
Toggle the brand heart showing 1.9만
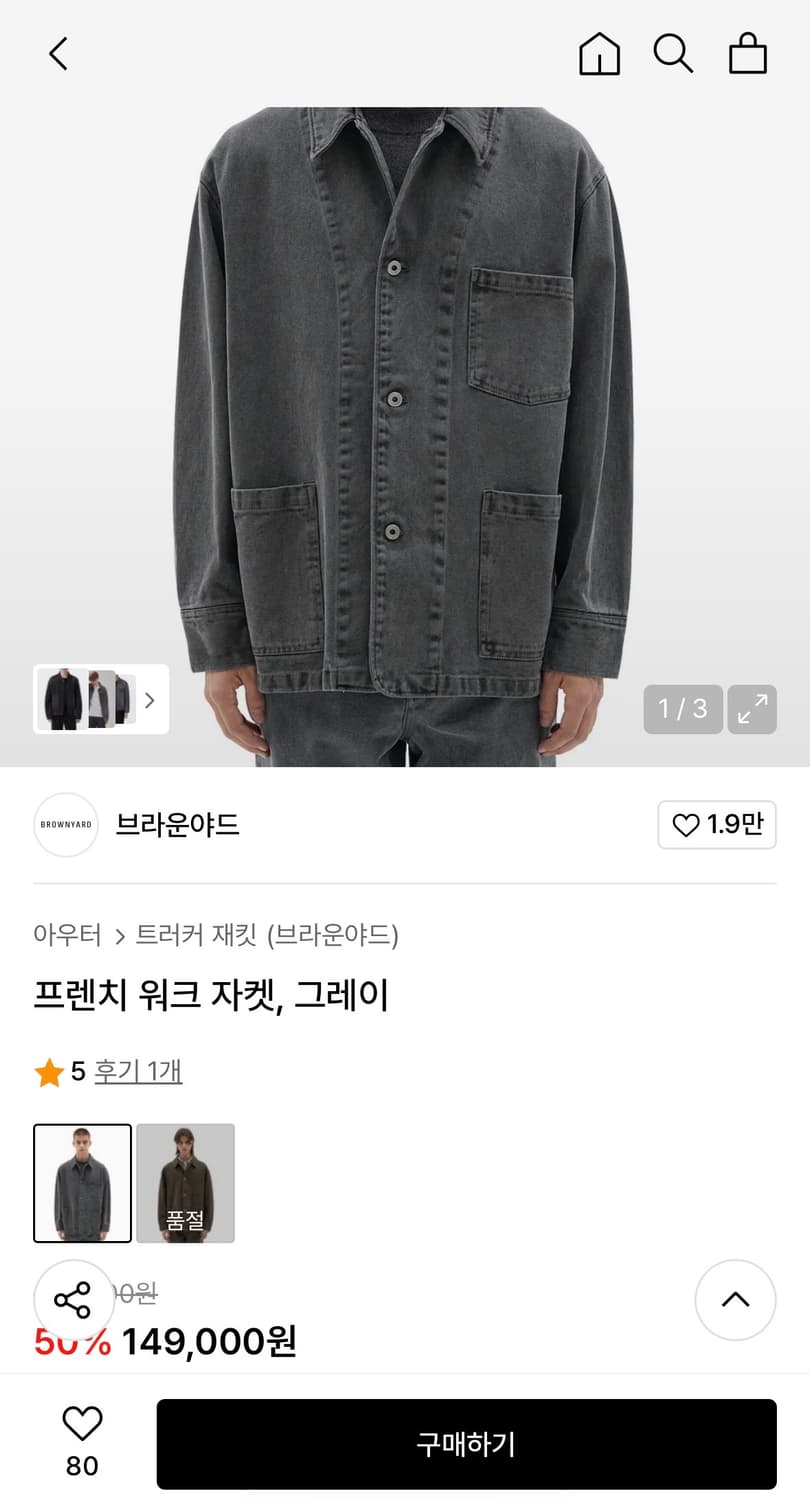pos(717,825)
